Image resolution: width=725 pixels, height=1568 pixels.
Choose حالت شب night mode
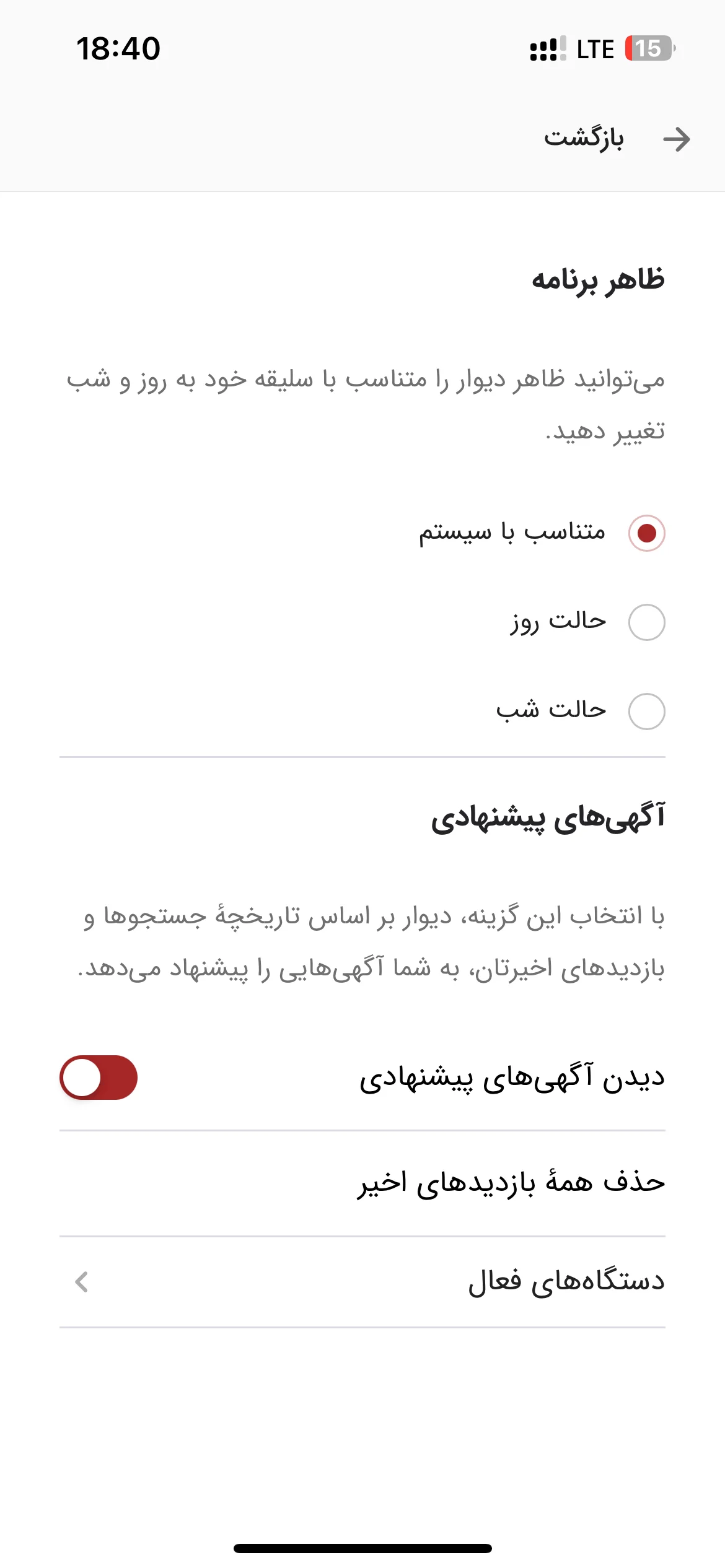tap(646, 711)
